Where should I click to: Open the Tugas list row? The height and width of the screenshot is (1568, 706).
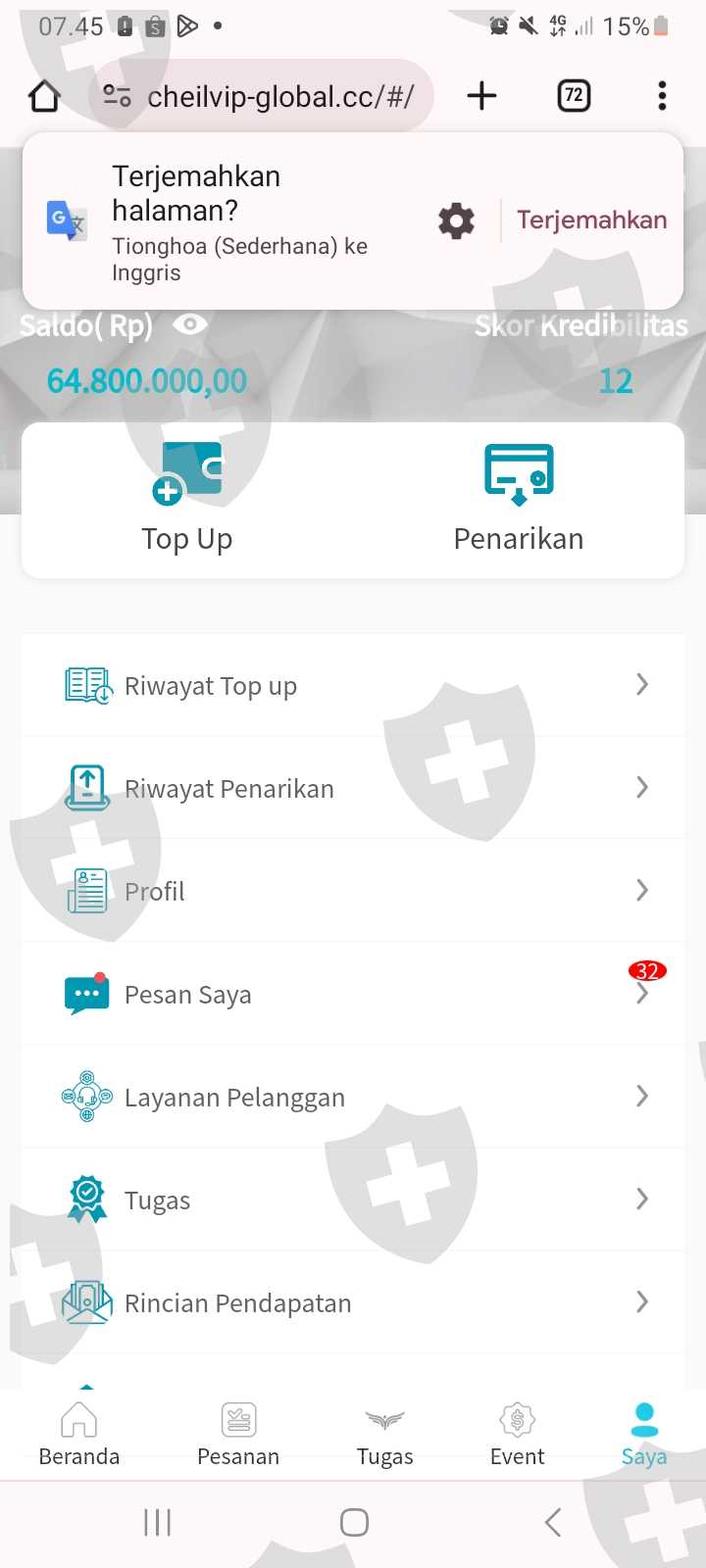click(353, 1200)
